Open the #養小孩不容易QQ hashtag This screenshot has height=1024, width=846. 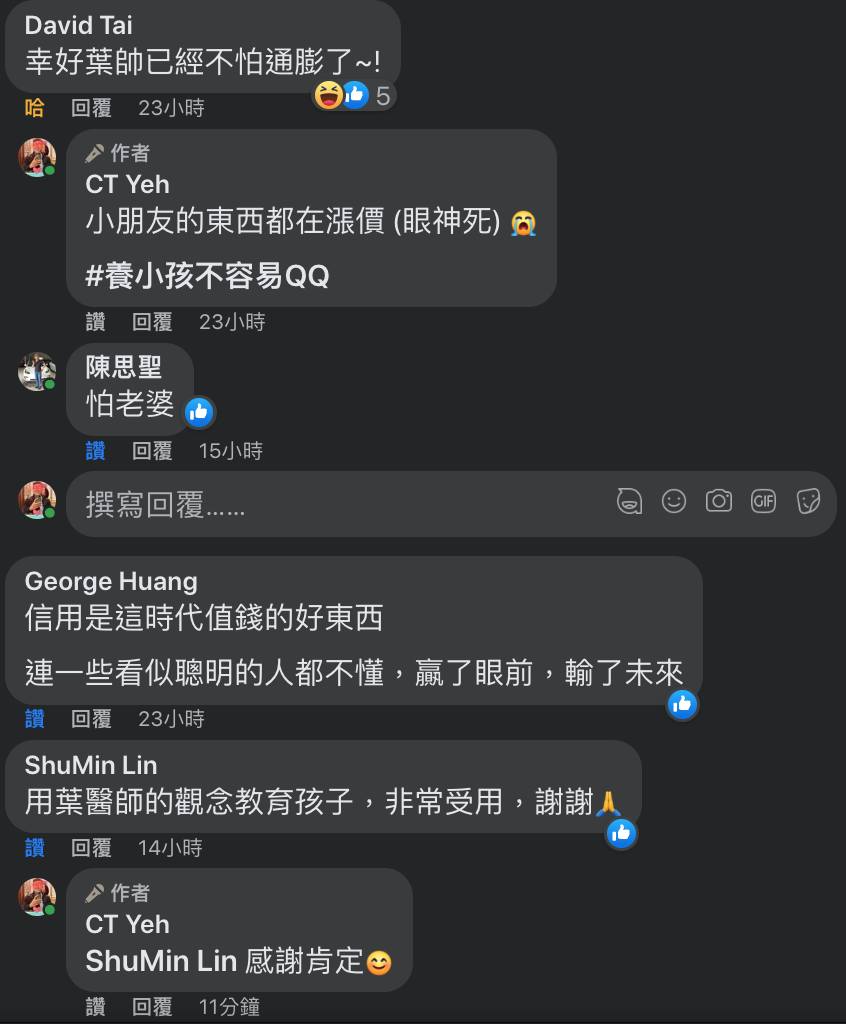click(x=207, y=276)
